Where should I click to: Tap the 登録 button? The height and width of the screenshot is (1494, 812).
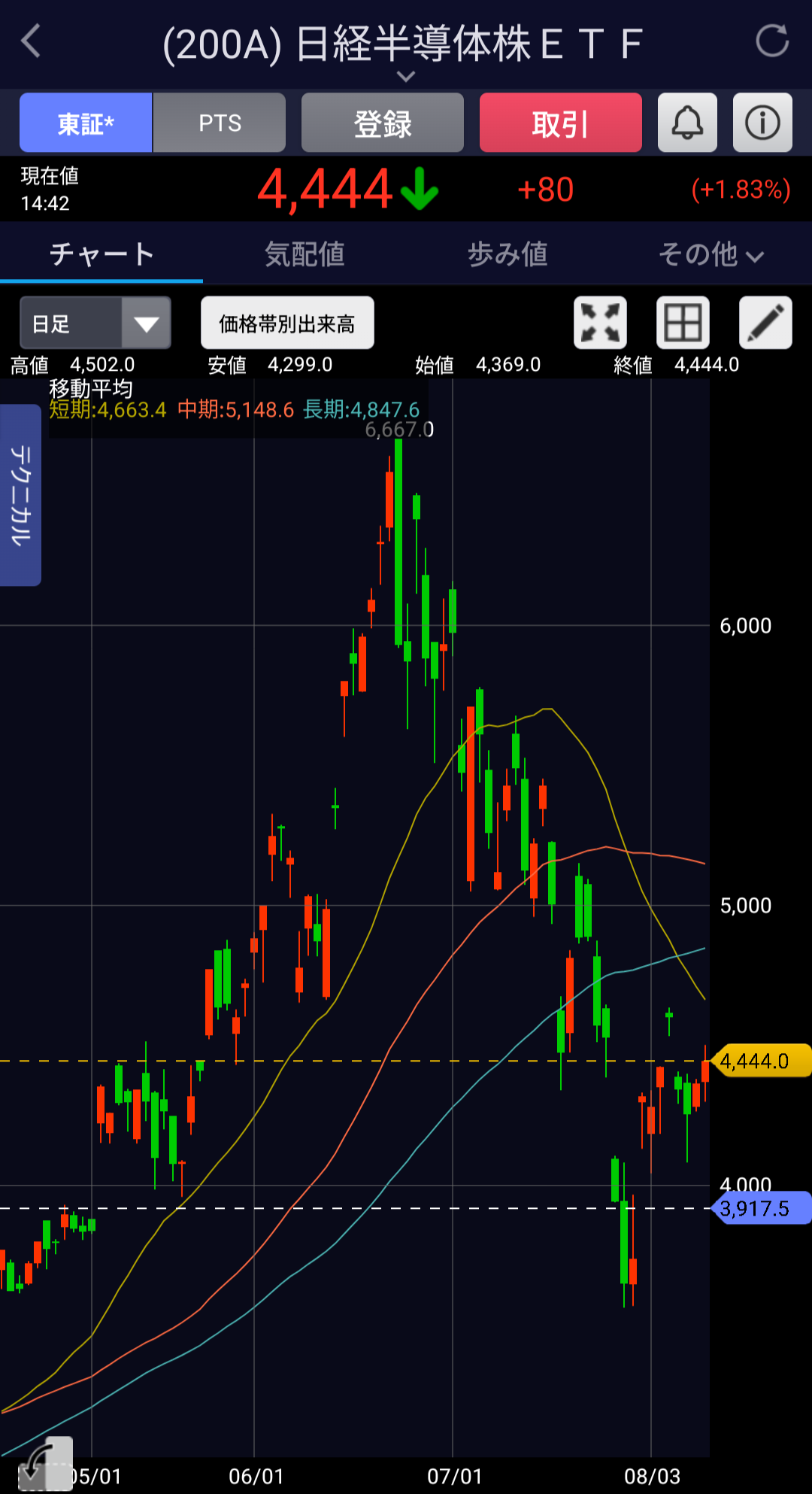383,123
